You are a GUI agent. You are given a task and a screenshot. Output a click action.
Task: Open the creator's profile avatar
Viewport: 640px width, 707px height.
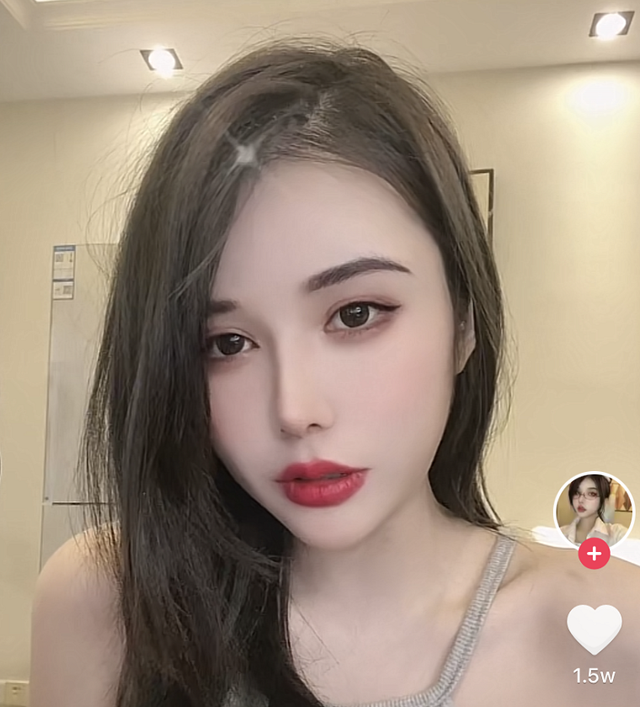coord(594,509)
